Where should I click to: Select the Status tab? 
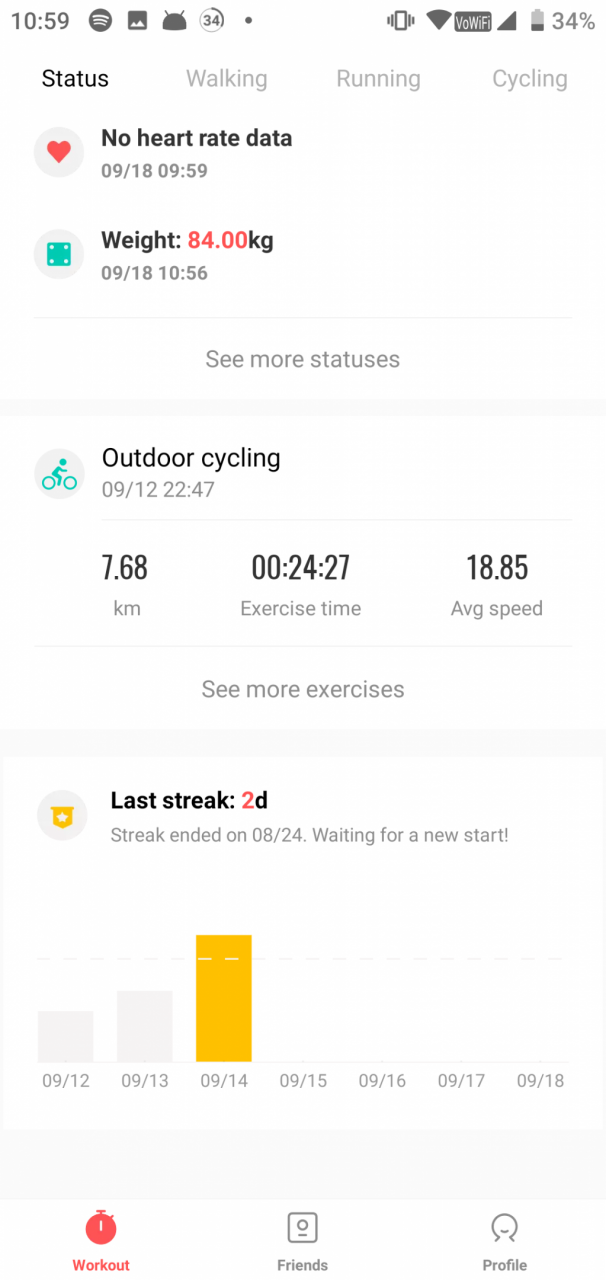(x=75, y=79)
